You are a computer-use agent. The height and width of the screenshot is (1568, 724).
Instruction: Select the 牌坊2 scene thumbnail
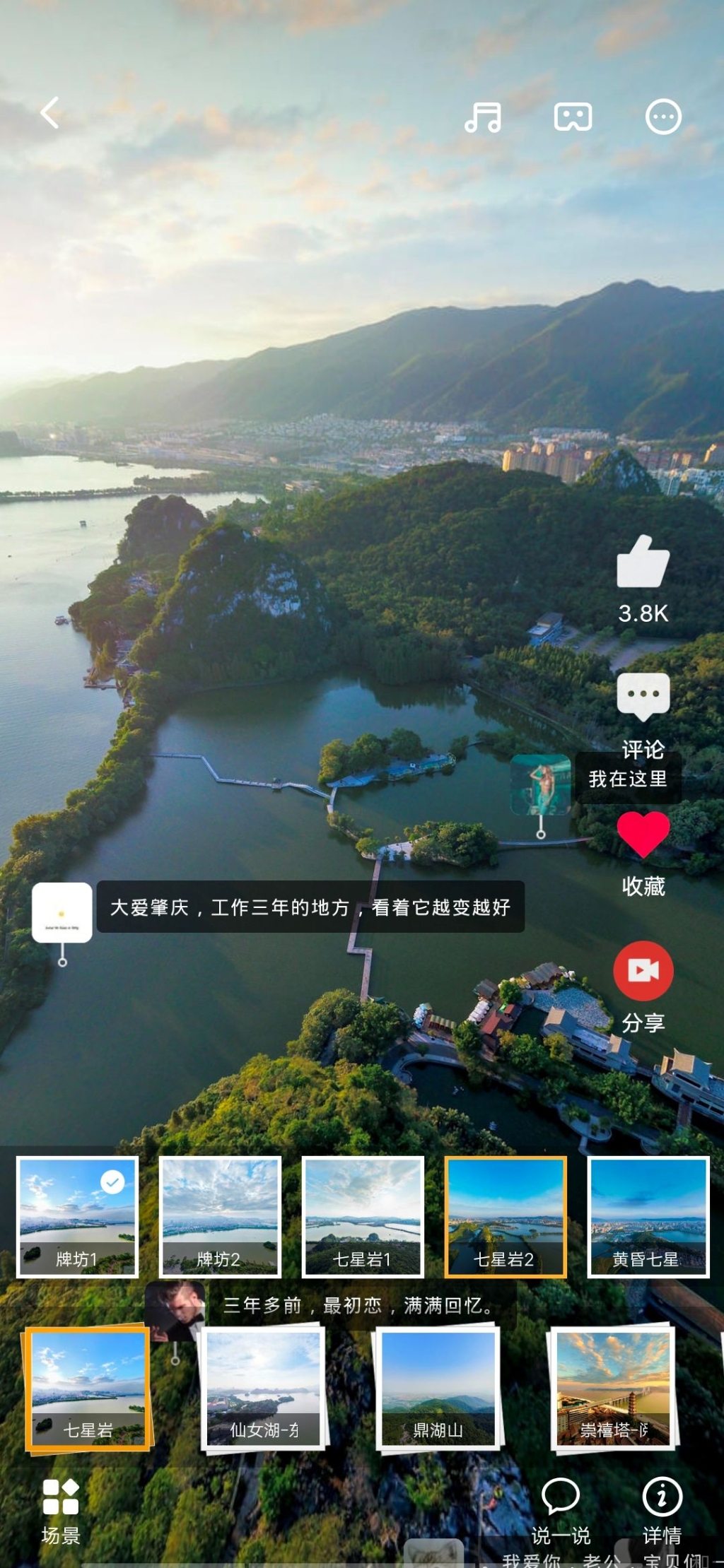[x=220, y=1217]
